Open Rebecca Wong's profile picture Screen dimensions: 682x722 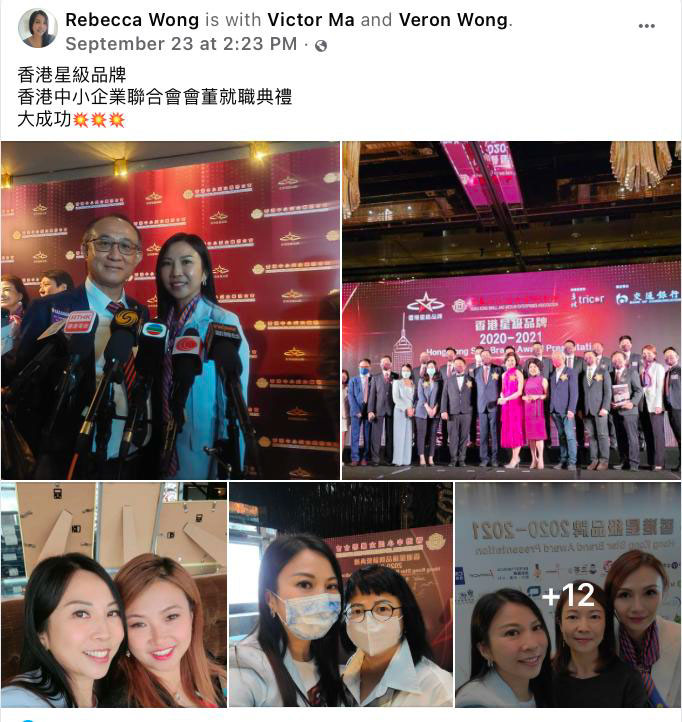38,29
